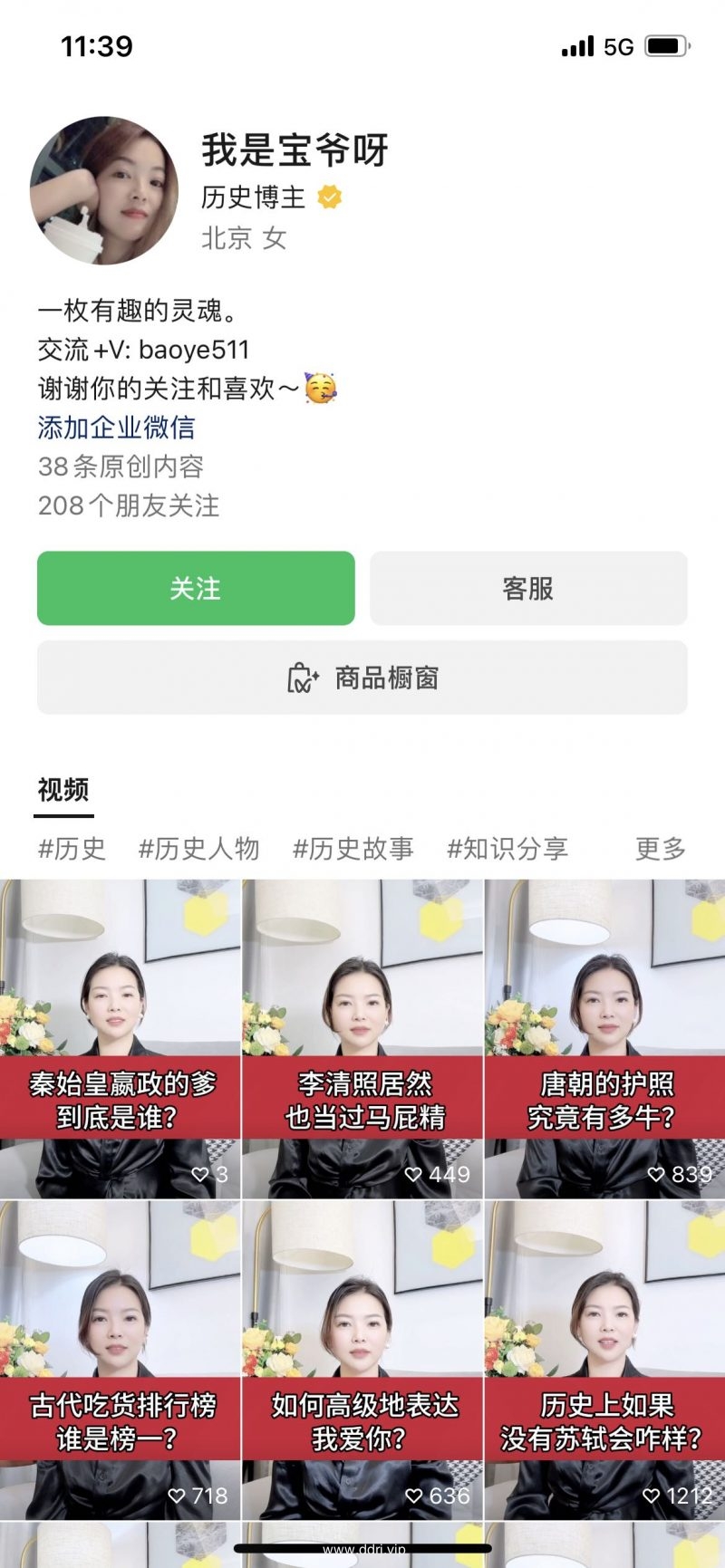Watch video 古代吃货排行榜谁是榜一
Screen dimensions: 725x1568
click(x=120, y=1359)
